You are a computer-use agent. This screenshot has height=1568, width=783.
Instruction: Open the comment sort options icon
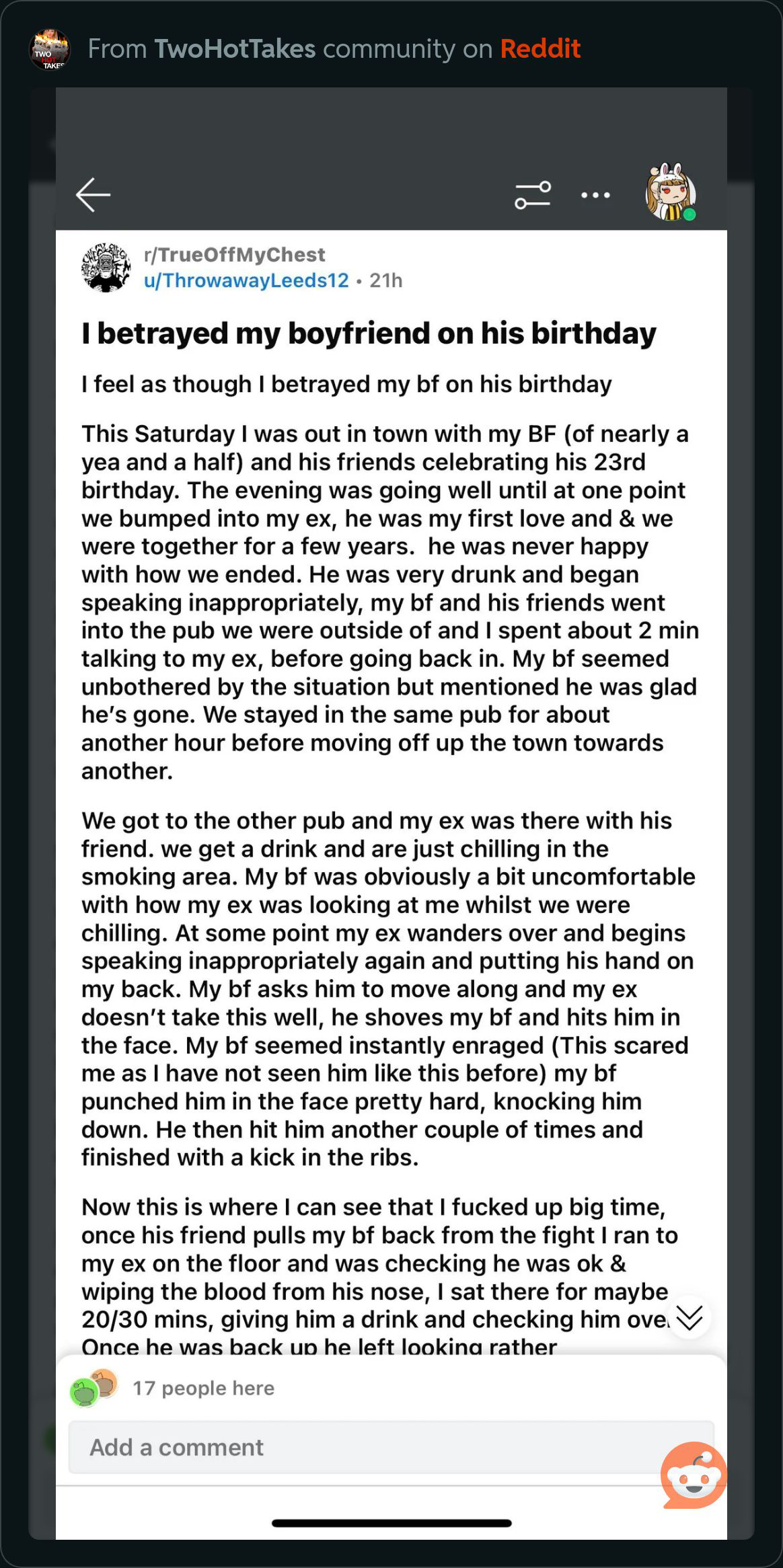click(x=533, y=196)
